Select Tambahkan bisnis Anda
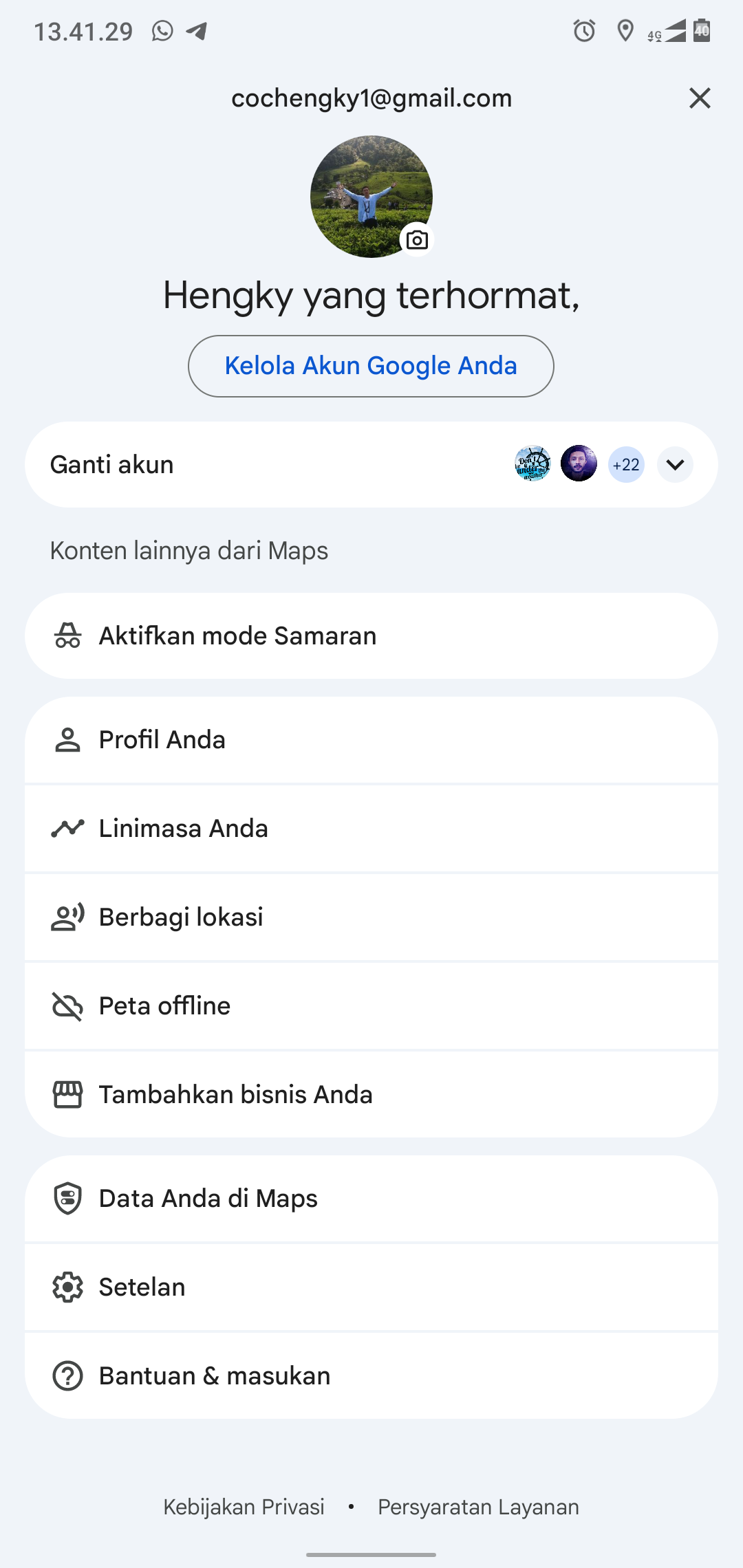This screenshot has width=743, height=1568. click(x=371, y=1095)
